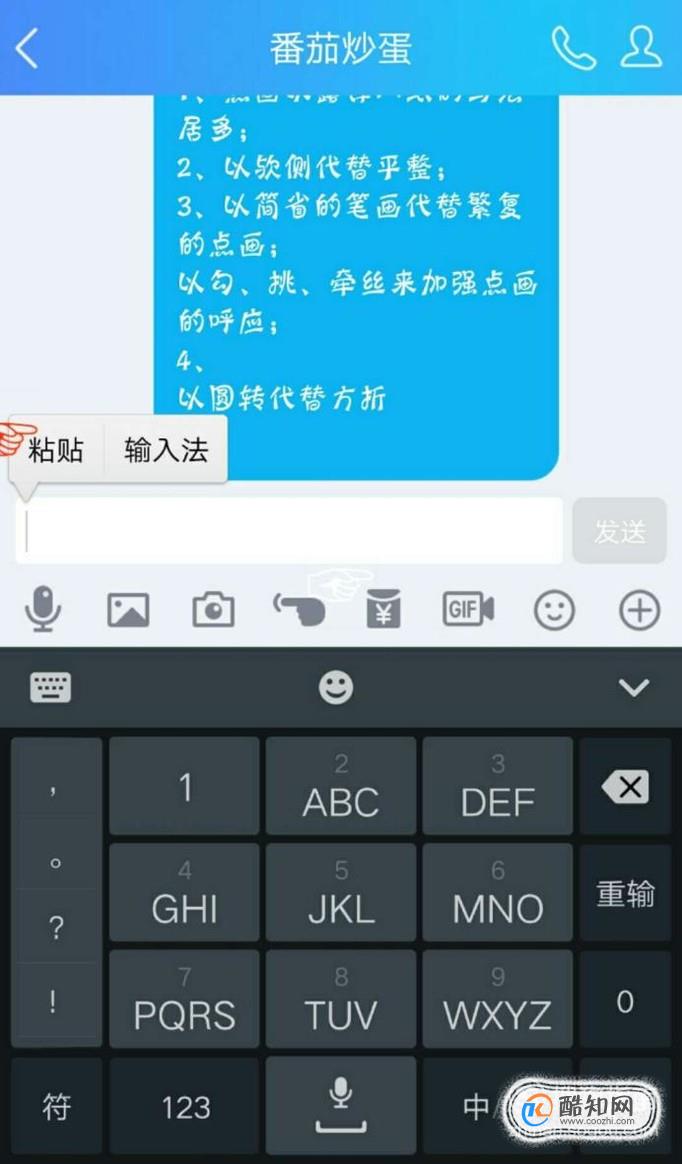Start a voice call with 番茄炒蛋
Screen dimensions: 682x1164
pyautogui.click(x=573, y=48)
